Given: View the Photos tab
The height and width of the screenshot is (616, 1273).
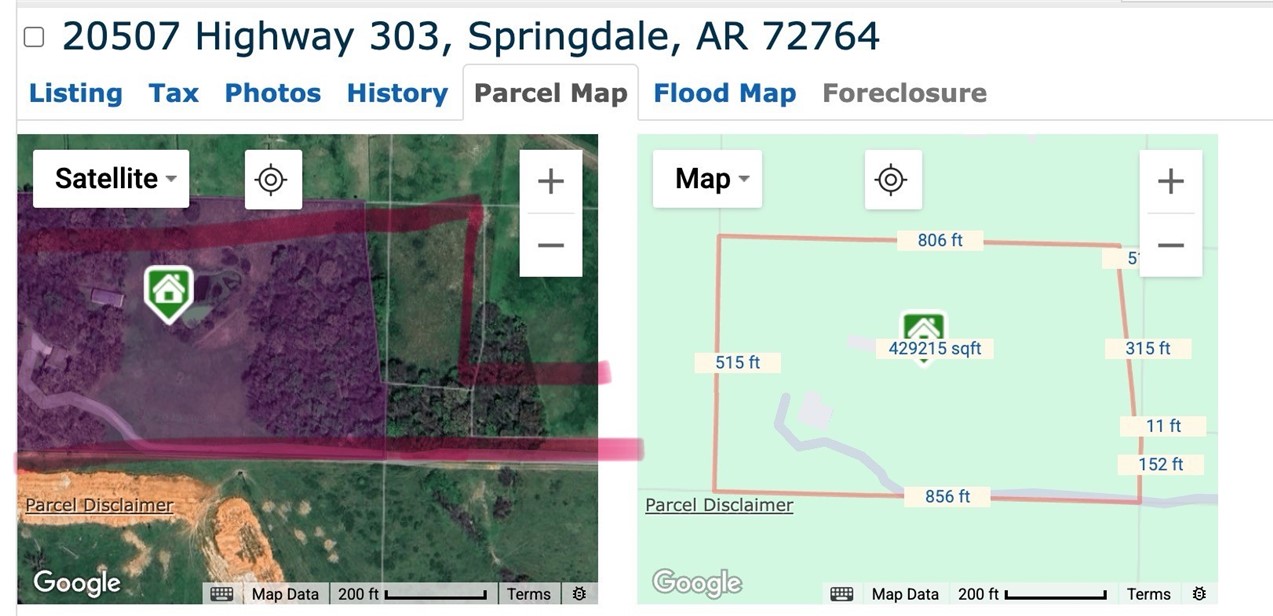Looking at the screenshot, I should coord(272,93).
